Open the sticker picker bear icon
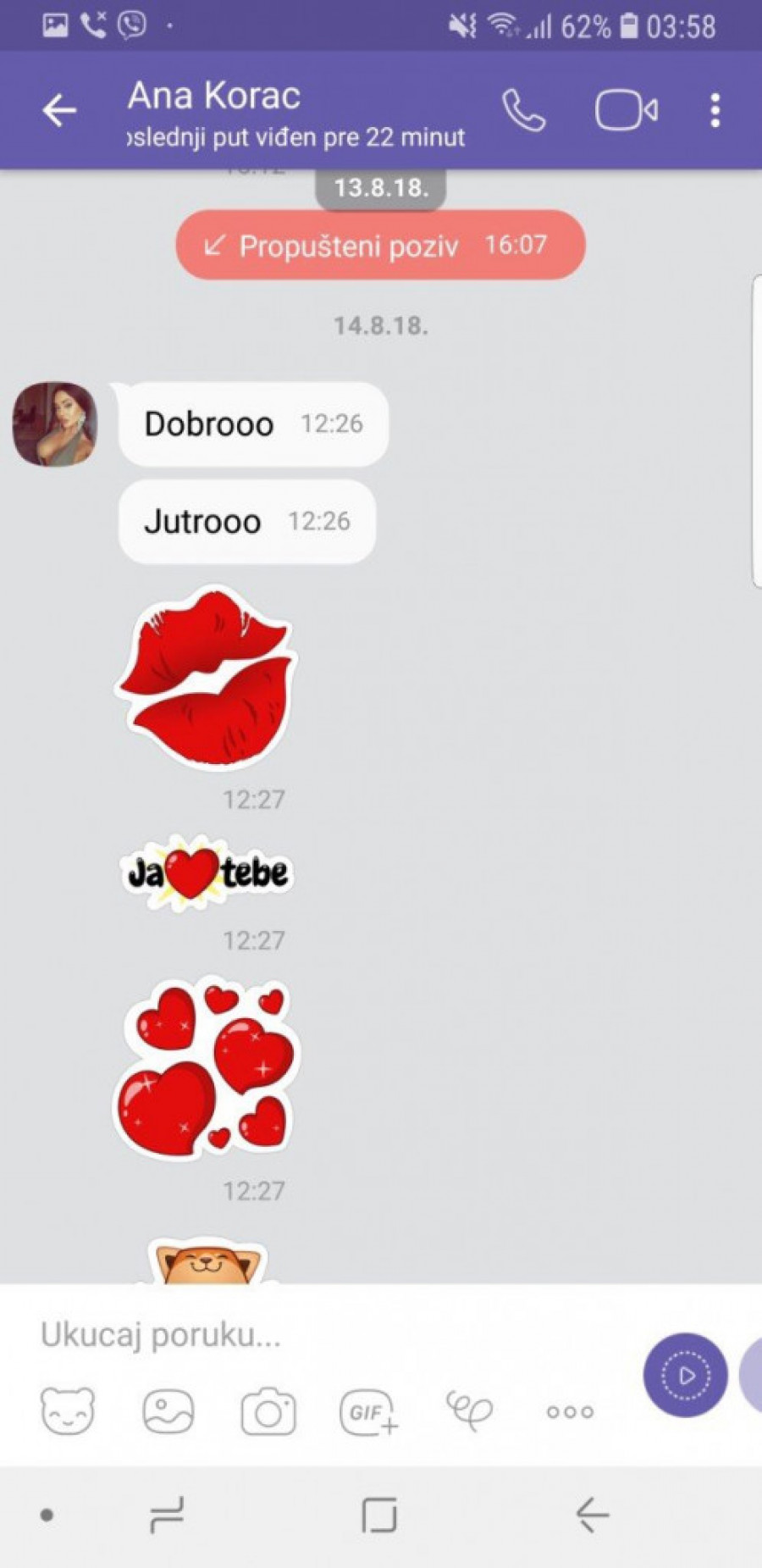The height and width of the screenshot is (1568, 762). [68, 1411]
